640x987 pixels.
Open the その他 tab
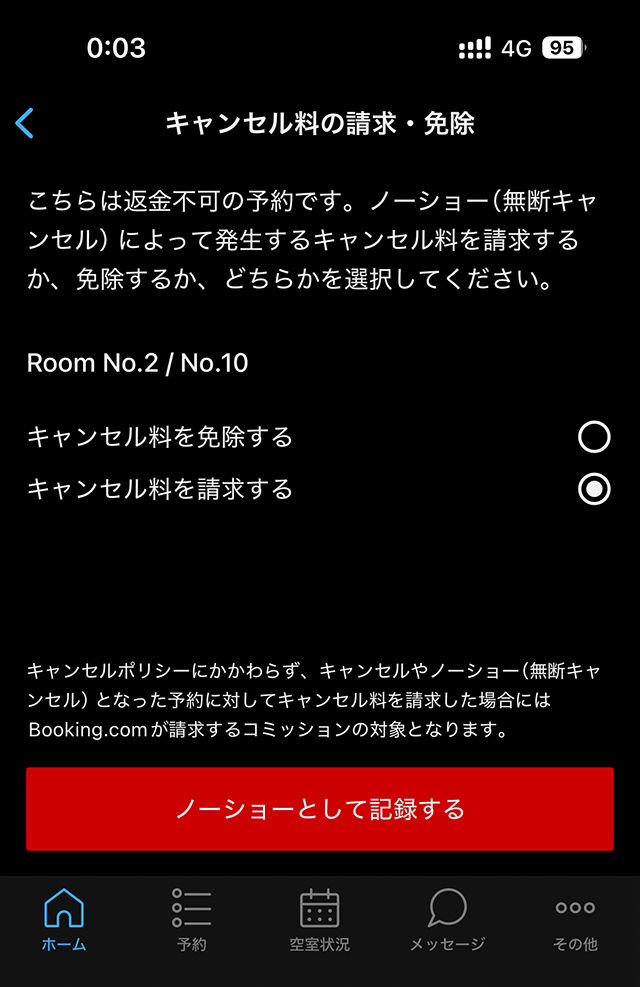[x=575, y=920]
